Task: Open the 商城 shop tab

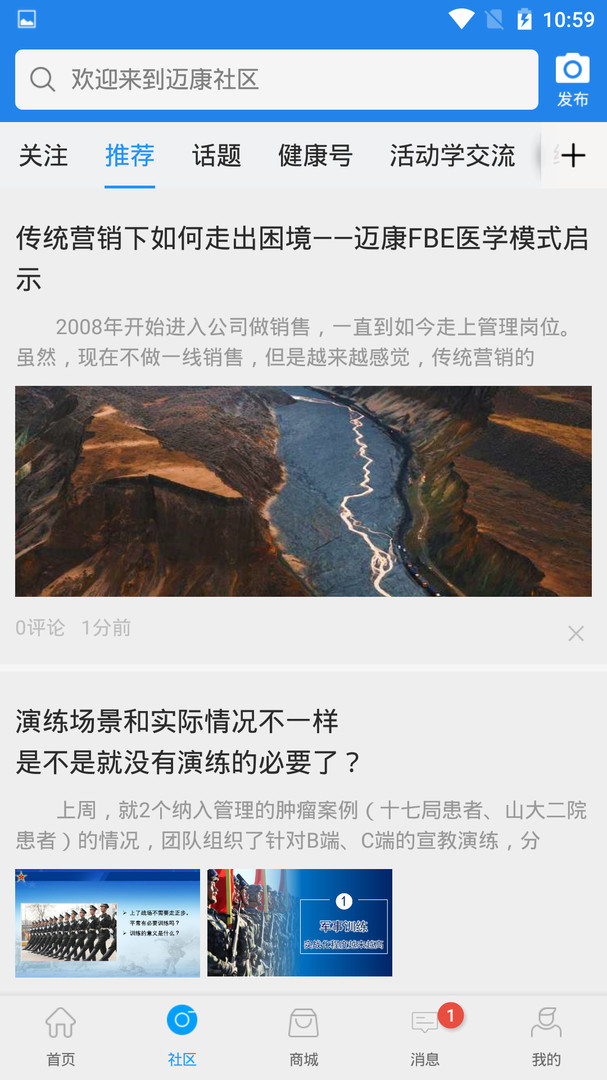Action: (303, 1037)
